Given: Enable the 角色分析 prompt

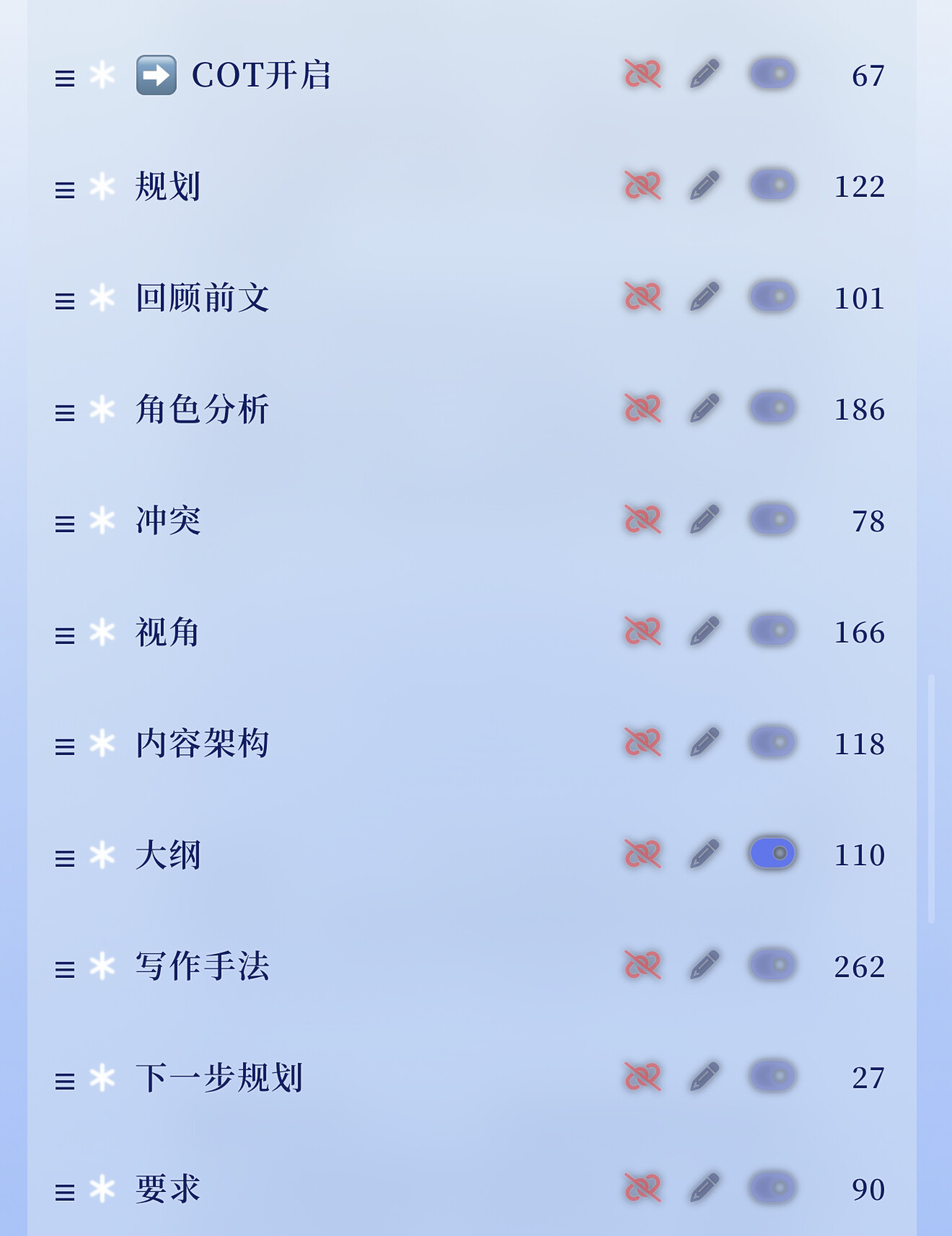Looking at the screenshot, I should coord(772,408).
